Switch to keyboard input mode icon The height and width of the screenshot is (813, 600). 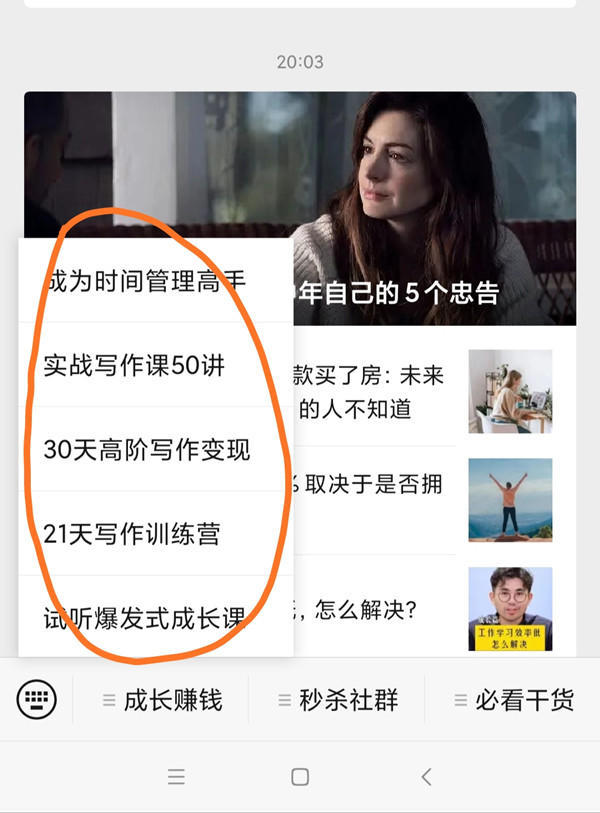point(37,699)
